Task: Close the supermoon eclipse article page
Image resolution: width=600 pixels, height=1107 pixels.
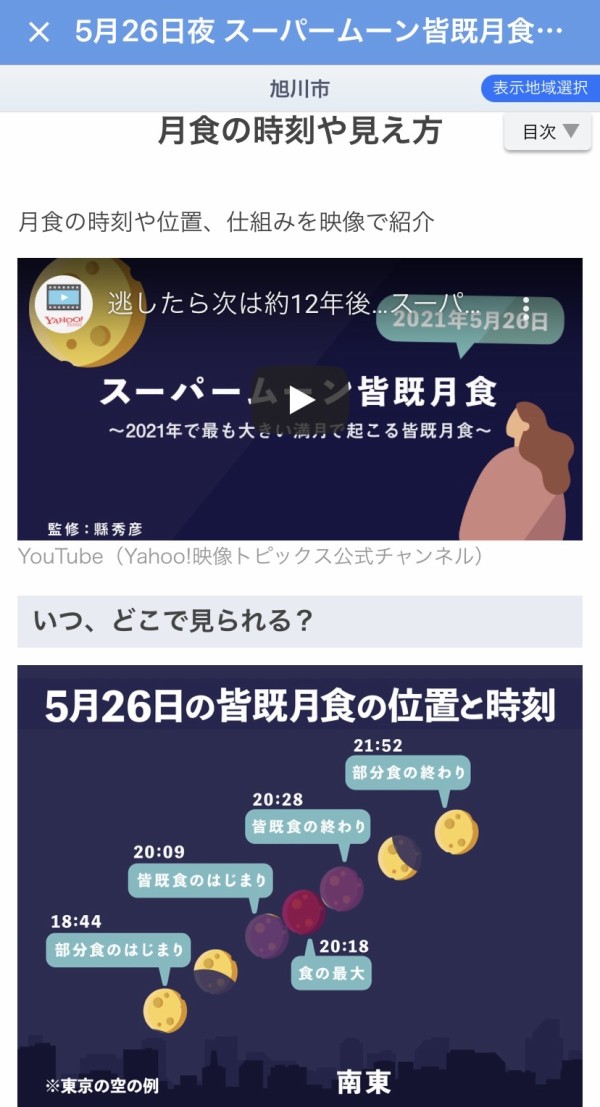Action: coord(39,32)
